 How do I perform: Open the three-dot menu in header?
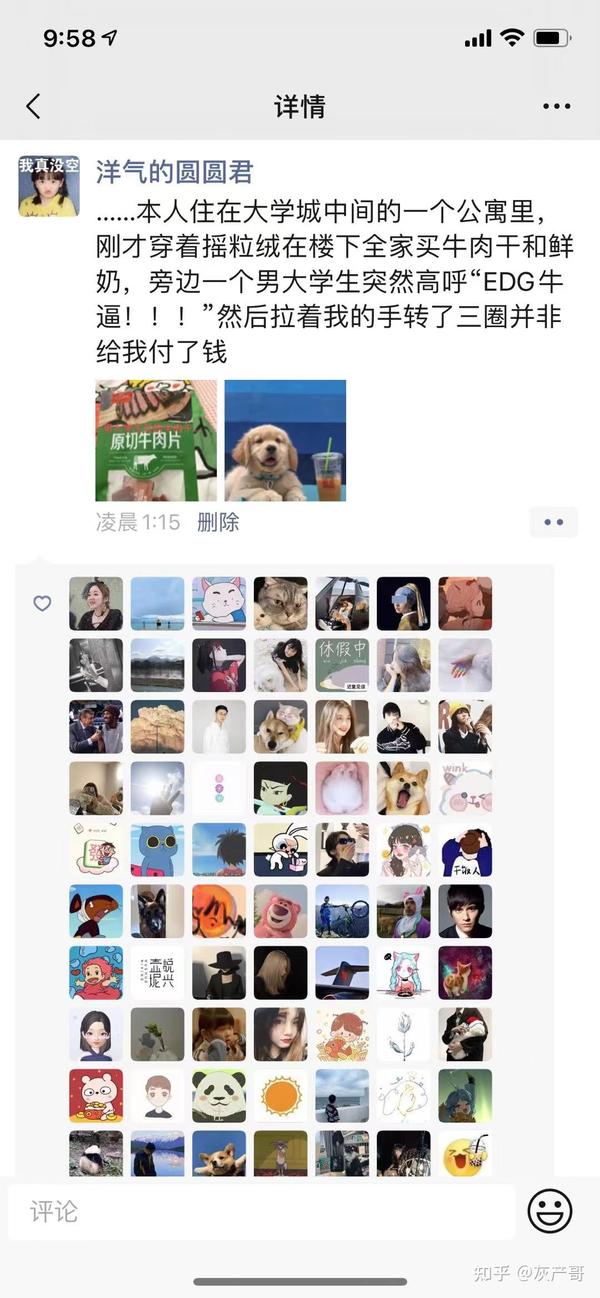(x=556, y=107)
